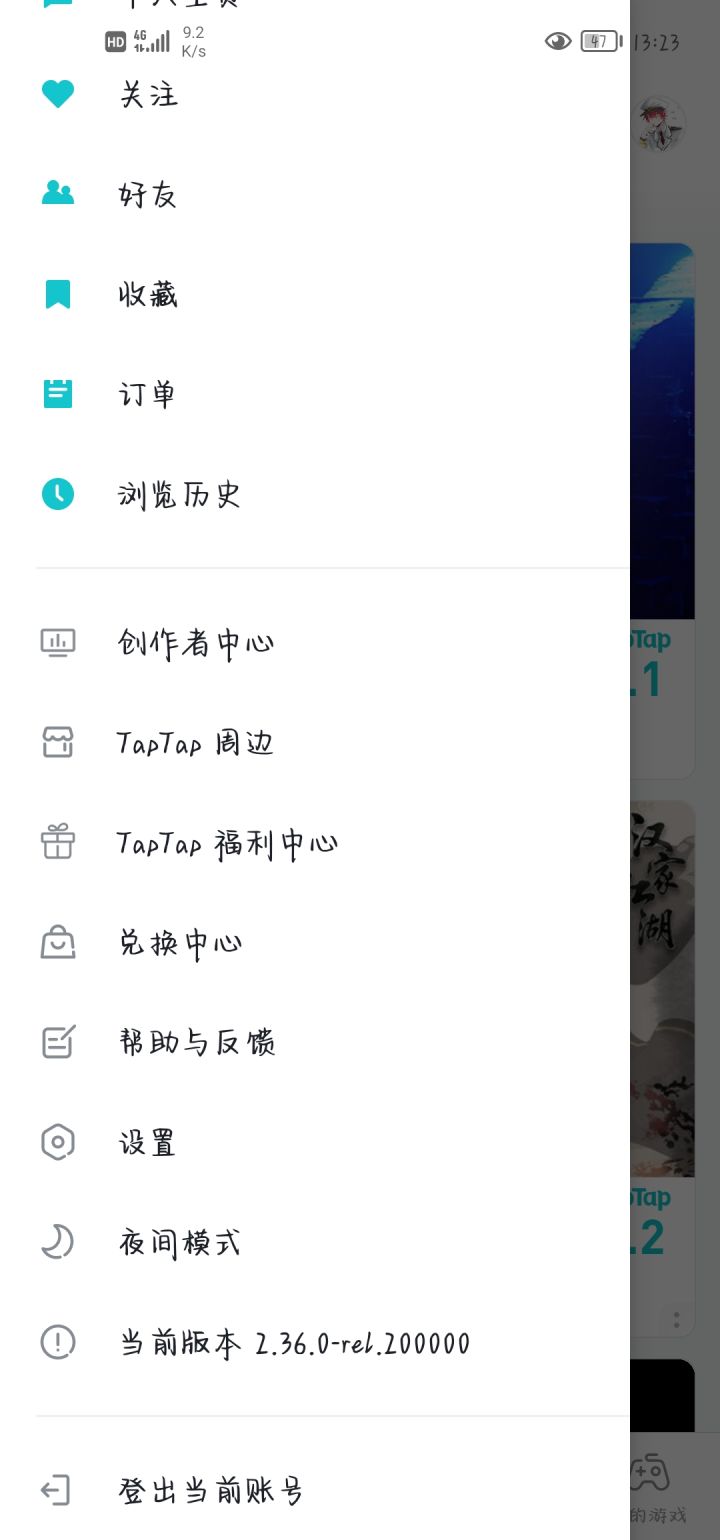This screenshot has width=720, height=1540.
Task: Open 收藏 (Favorites)
Action: (148, 294)
